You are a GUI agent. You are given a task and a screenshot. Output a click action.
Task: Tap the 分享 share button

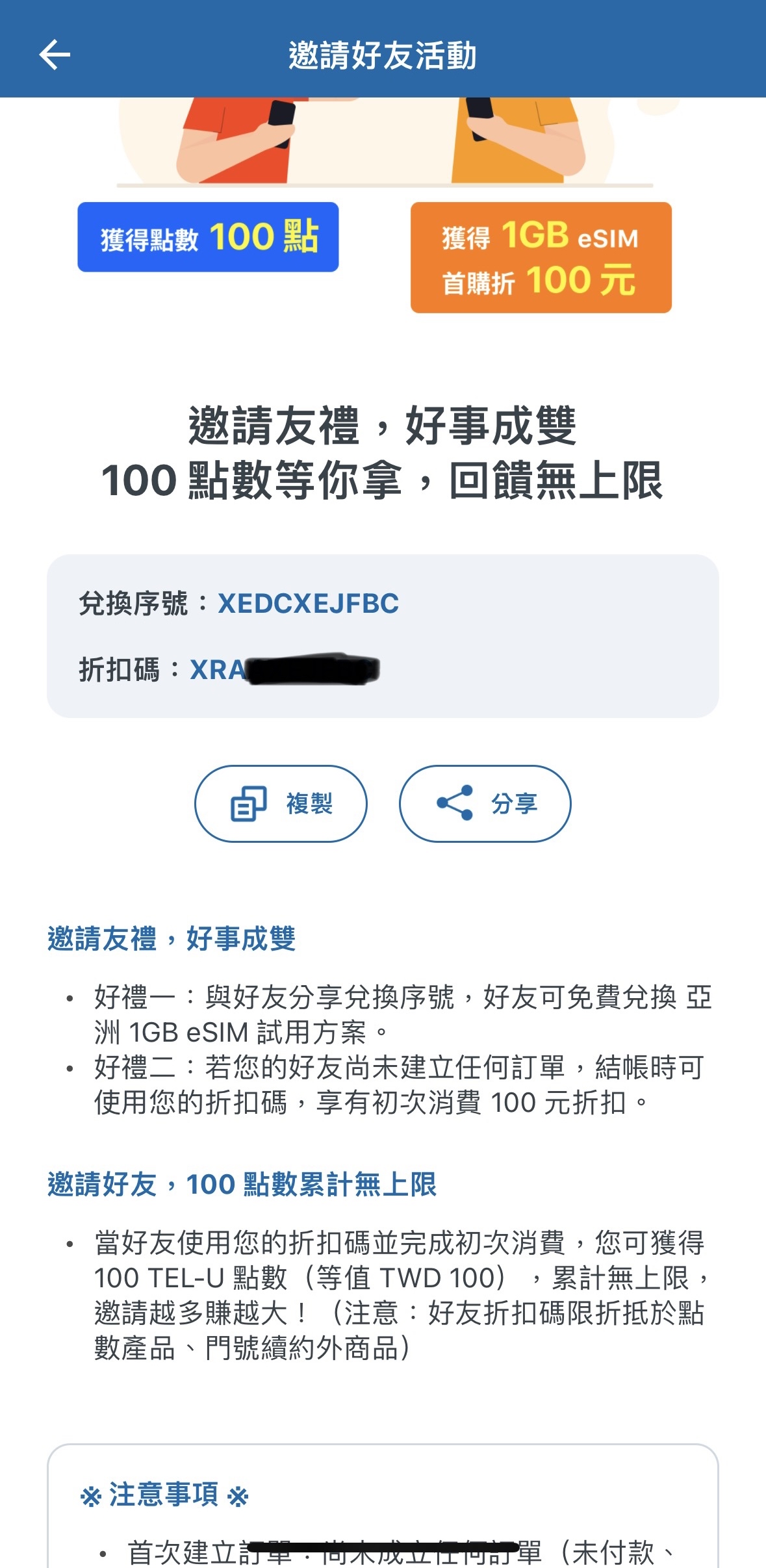pyautogui.click(x=485, y=804)
